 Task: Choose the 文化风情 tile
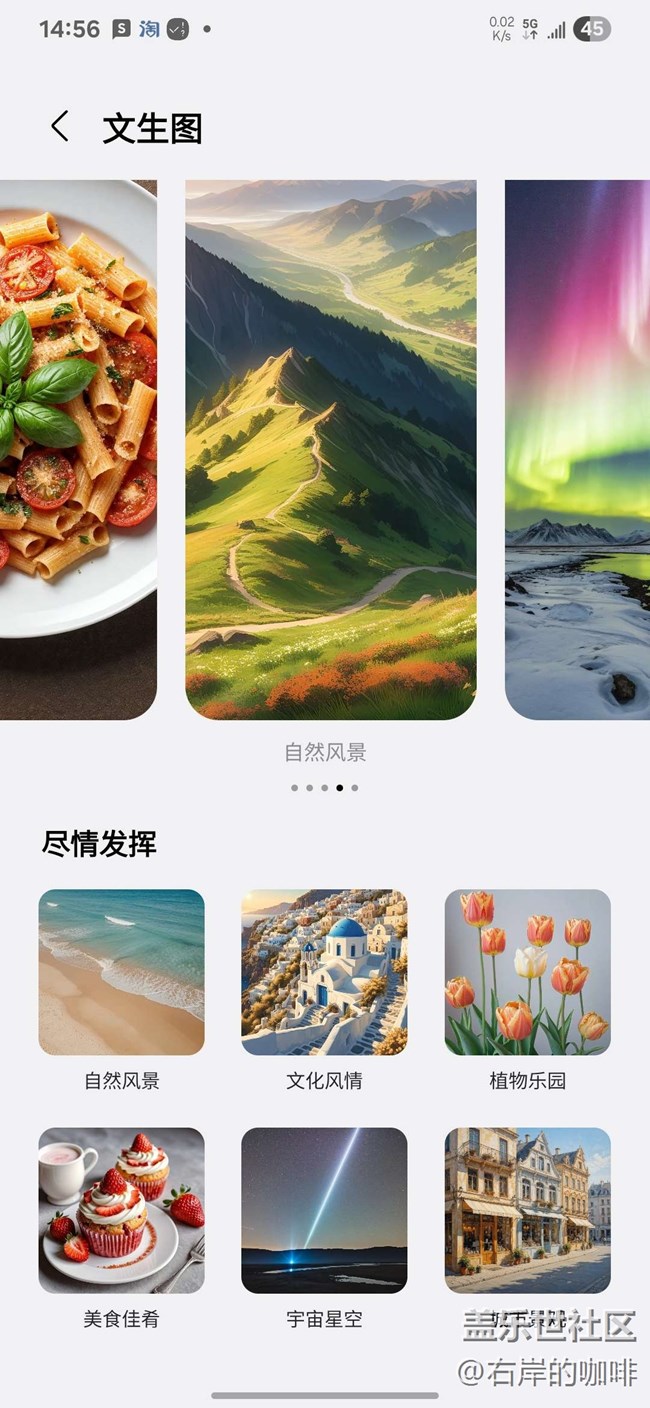324,972
